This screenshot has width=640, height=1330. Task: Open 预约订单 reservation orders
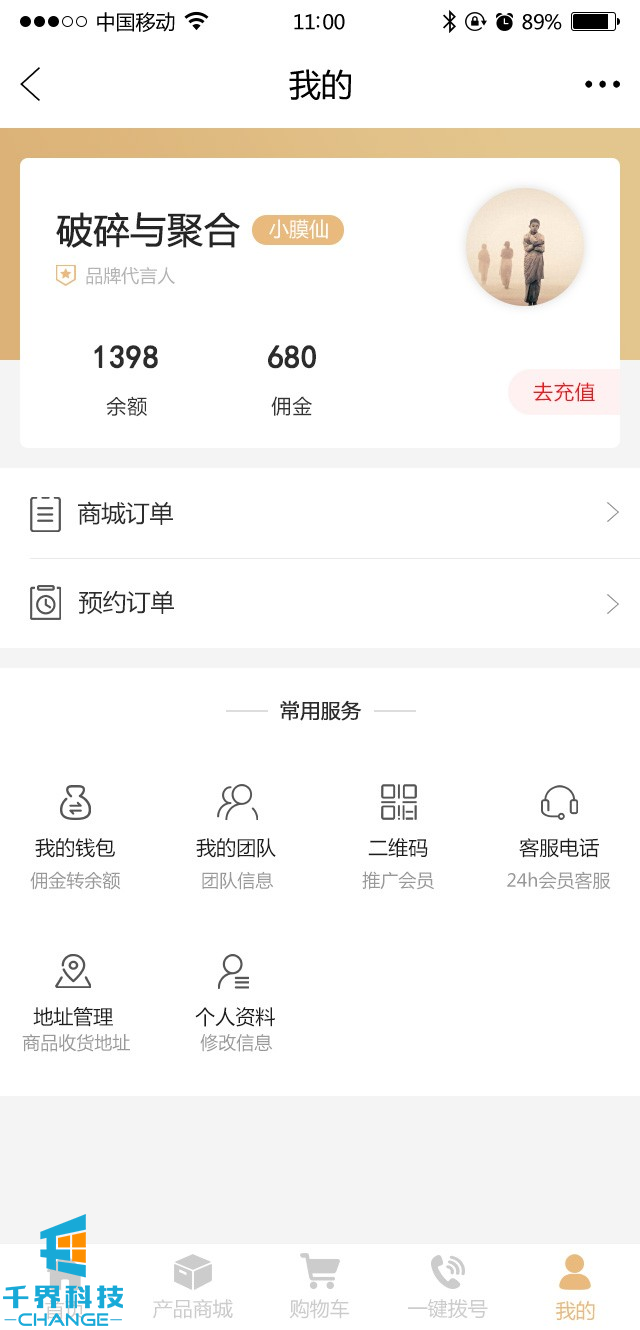[320, 603]
